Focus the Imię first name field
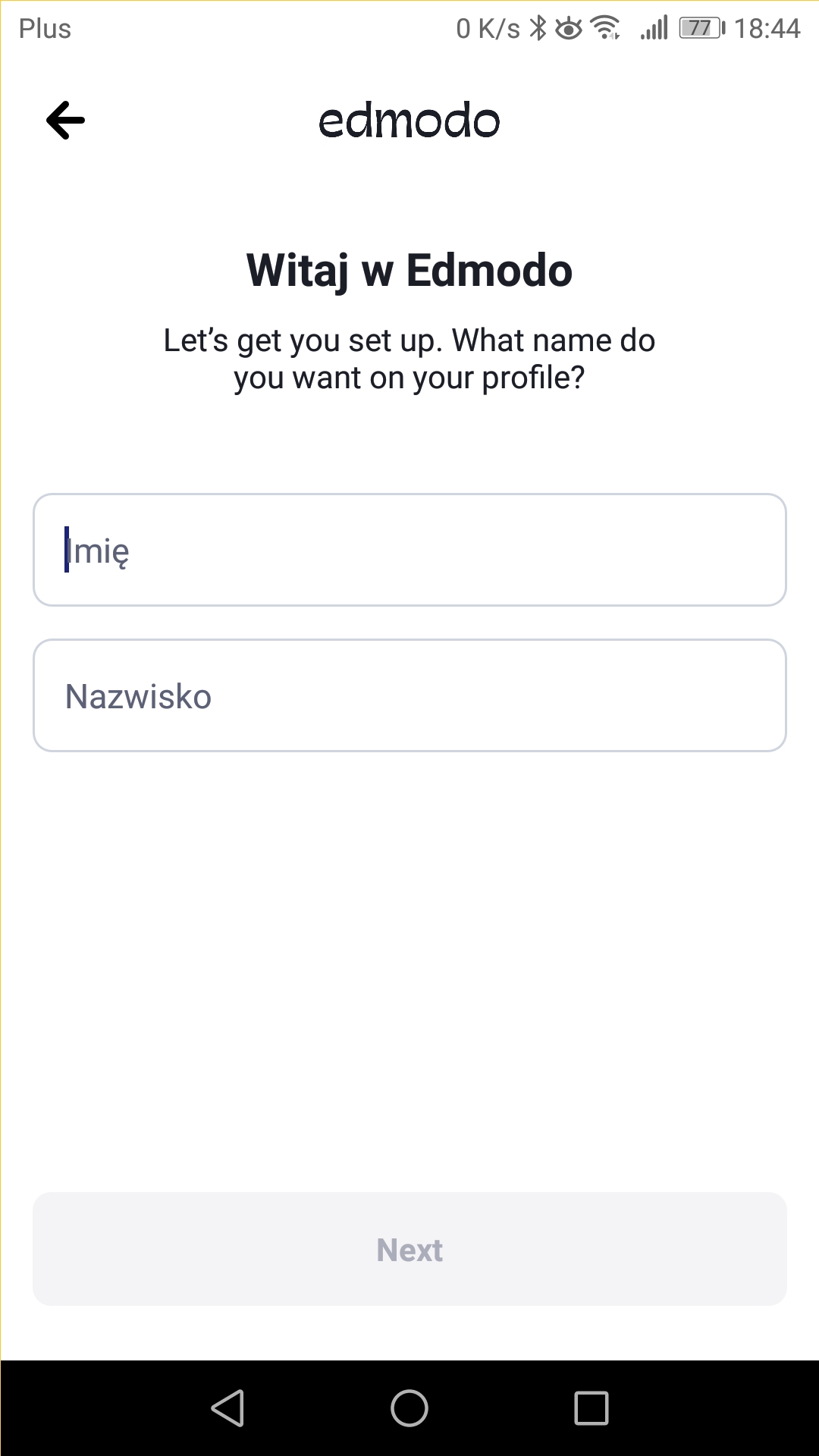Screen dimensions: 819x1456 (x=409, y=550)
